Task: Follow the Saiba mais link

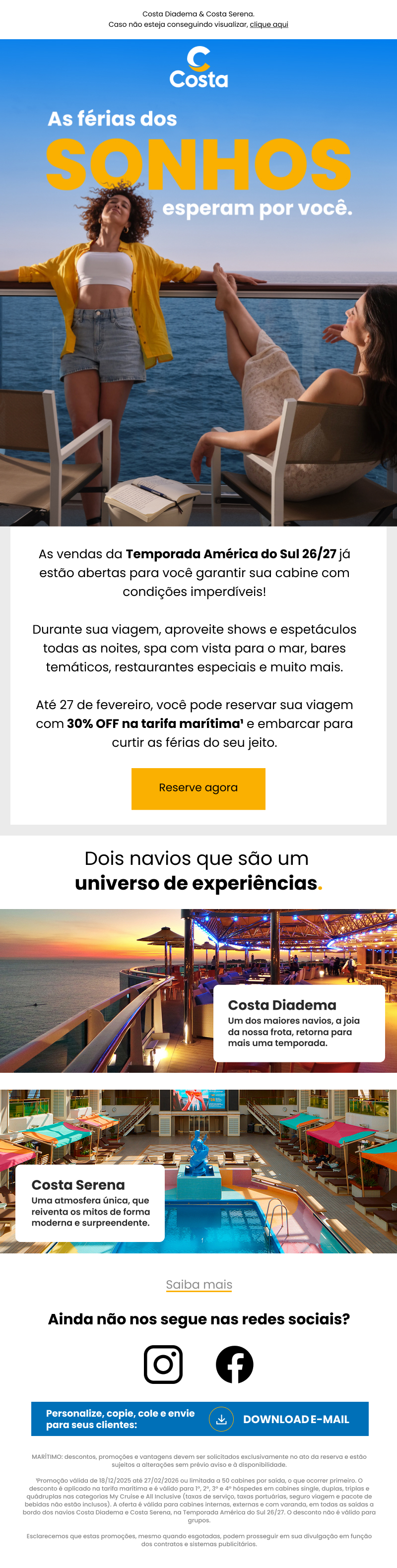Action: [x=198, y=1284]
